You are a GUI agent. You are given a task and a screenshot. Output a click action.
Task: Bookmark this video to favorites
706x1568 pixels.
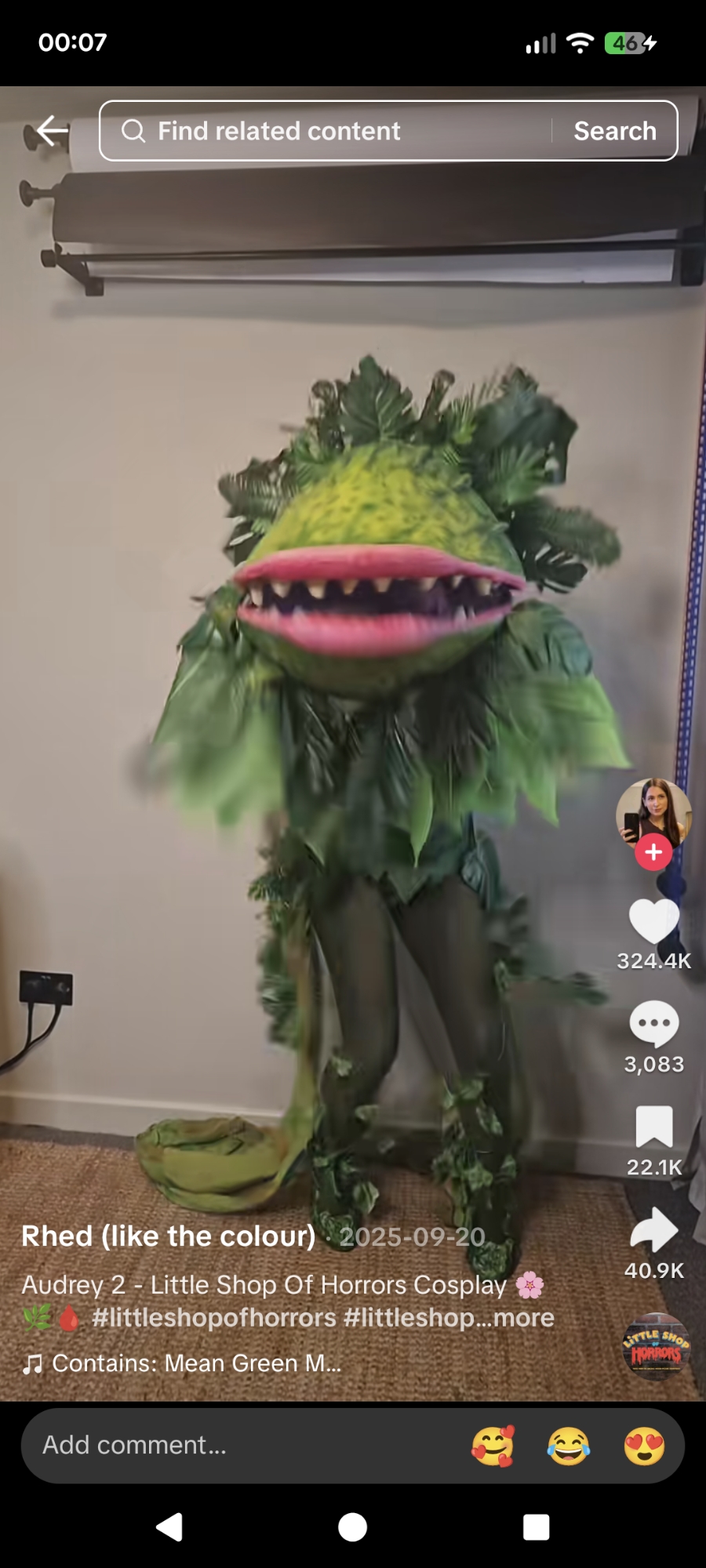(653, 1127)
